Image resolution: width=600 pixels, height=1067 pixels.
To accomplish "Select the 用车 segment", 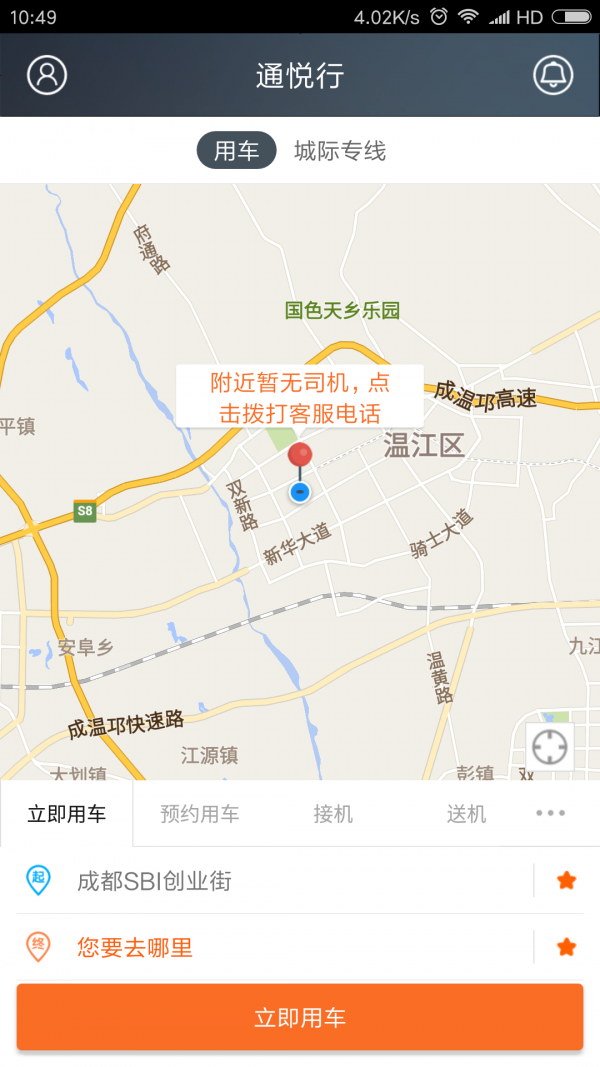I will click(x=236, y=151).
